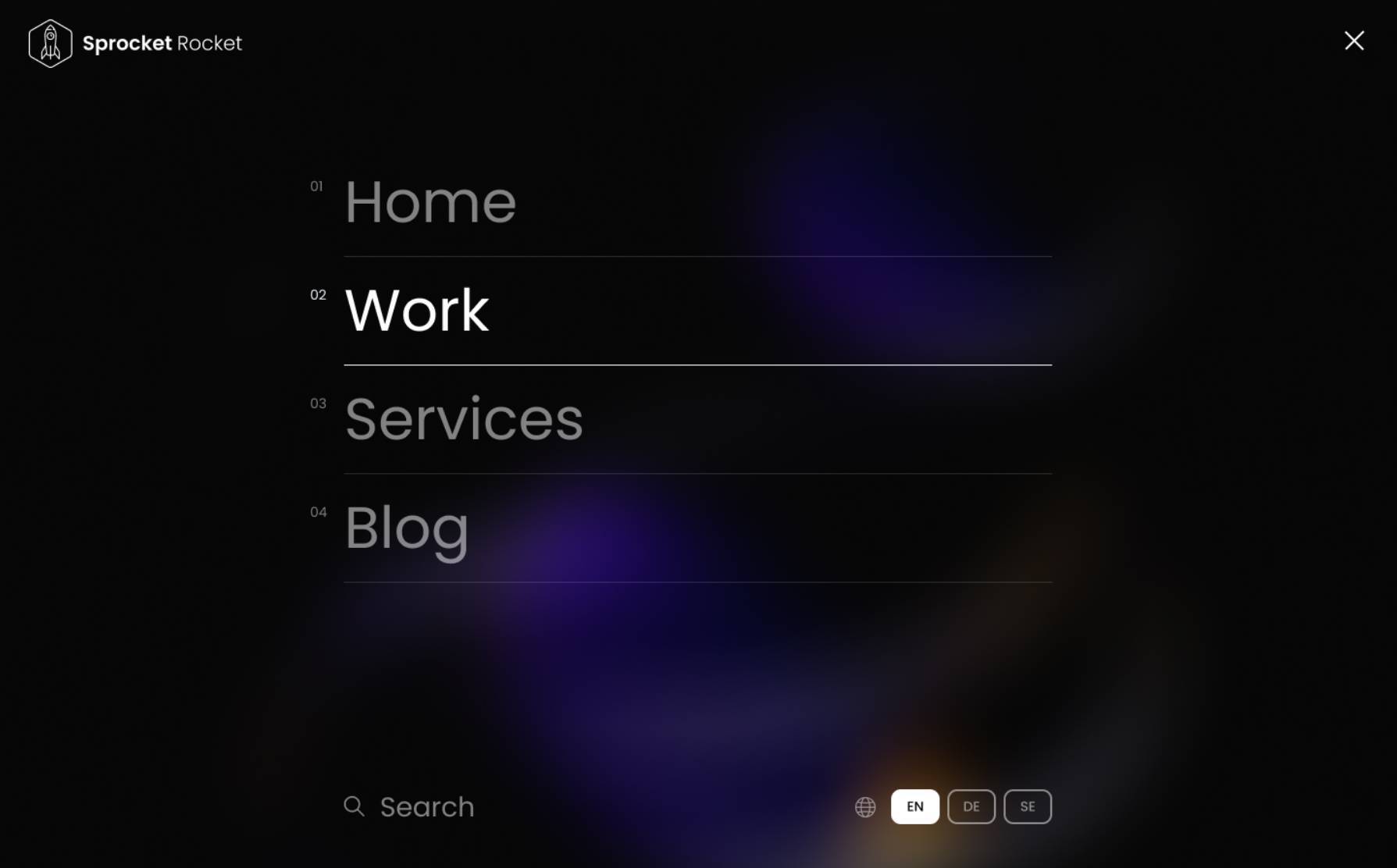This screenshot has width=1397, height=868.
Task: Open the Blog page
Action: tap(407, 528)
